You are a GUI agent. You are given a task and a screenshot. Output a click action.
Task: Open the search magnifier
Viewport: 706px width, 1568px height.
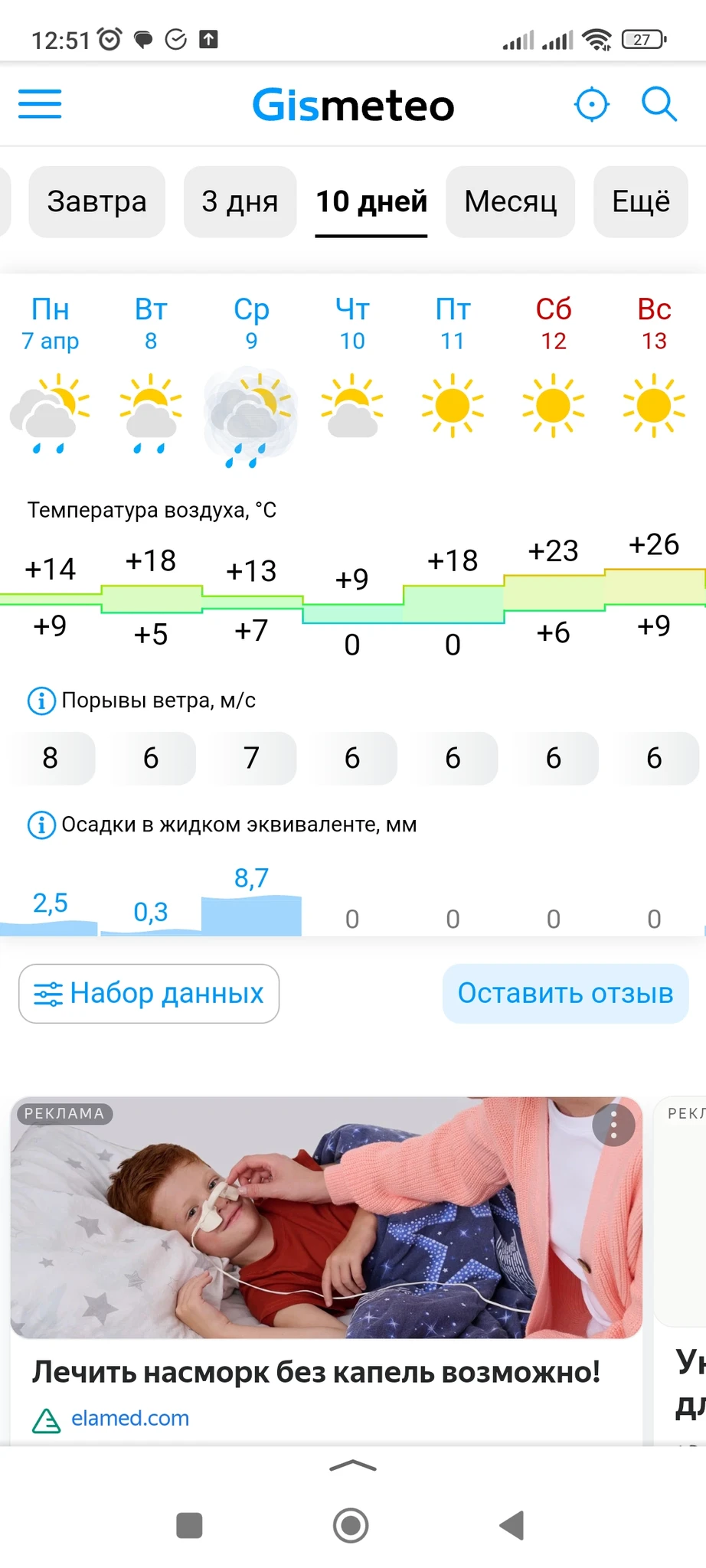point(658,104)
